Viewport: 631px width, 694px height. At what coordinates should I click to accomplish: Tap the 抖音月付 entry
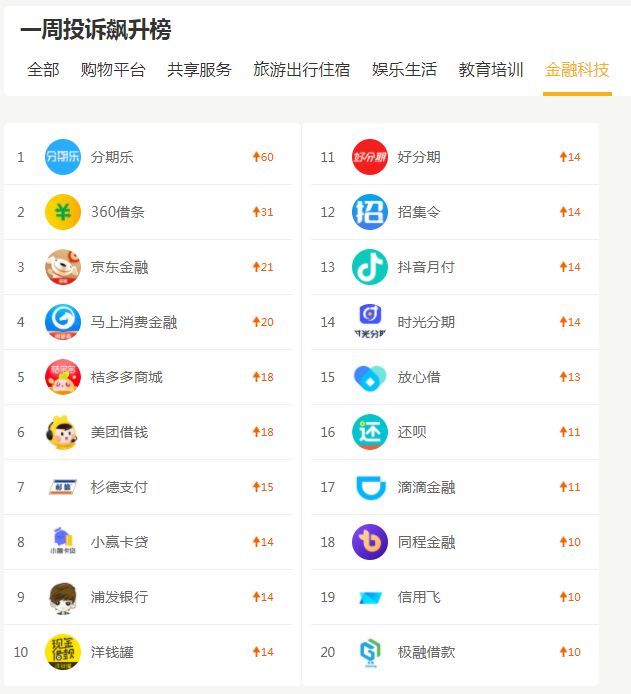pyautogui.click(x=425, y=267)
